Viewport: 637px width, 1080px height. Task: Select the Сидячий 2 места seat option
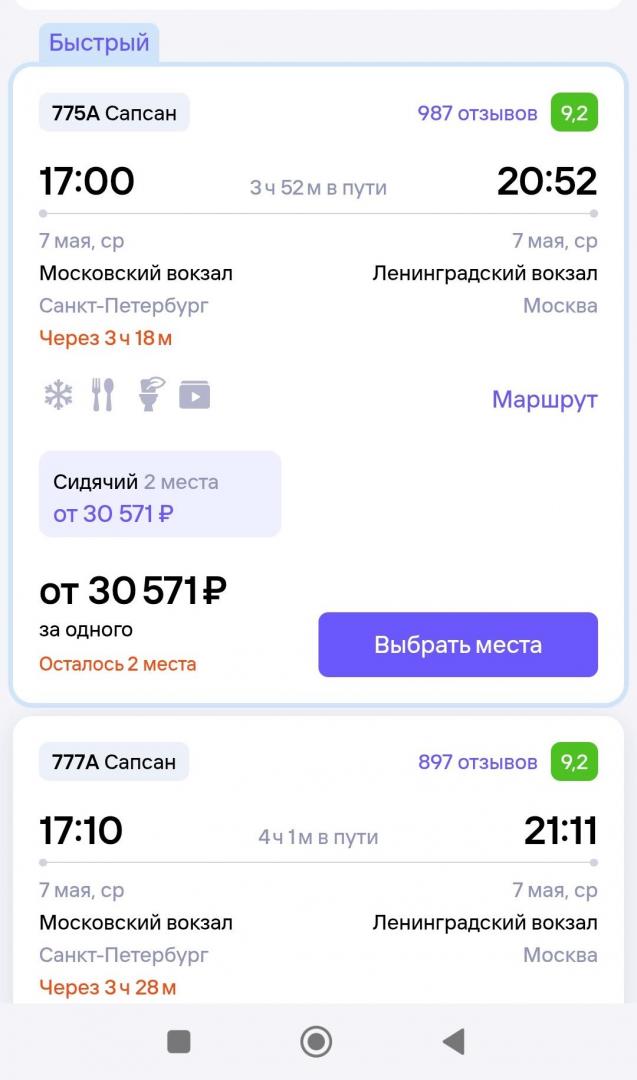160,495
